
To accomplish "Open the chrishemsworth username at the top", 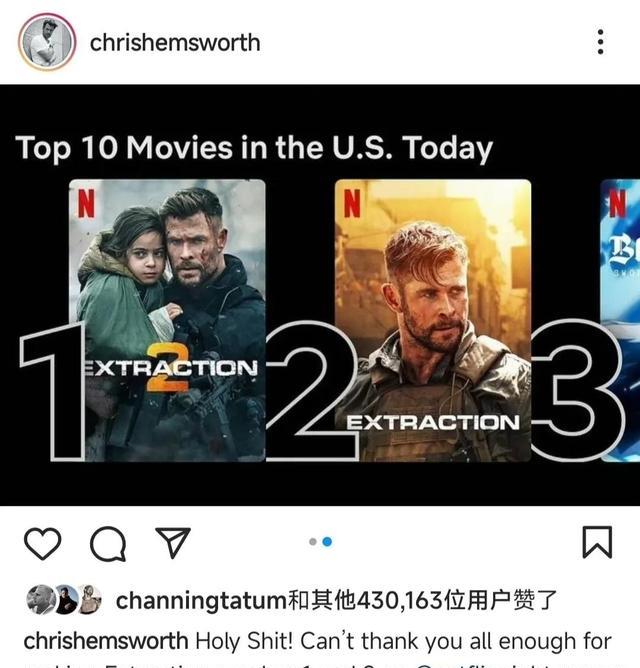I will 175,43.
